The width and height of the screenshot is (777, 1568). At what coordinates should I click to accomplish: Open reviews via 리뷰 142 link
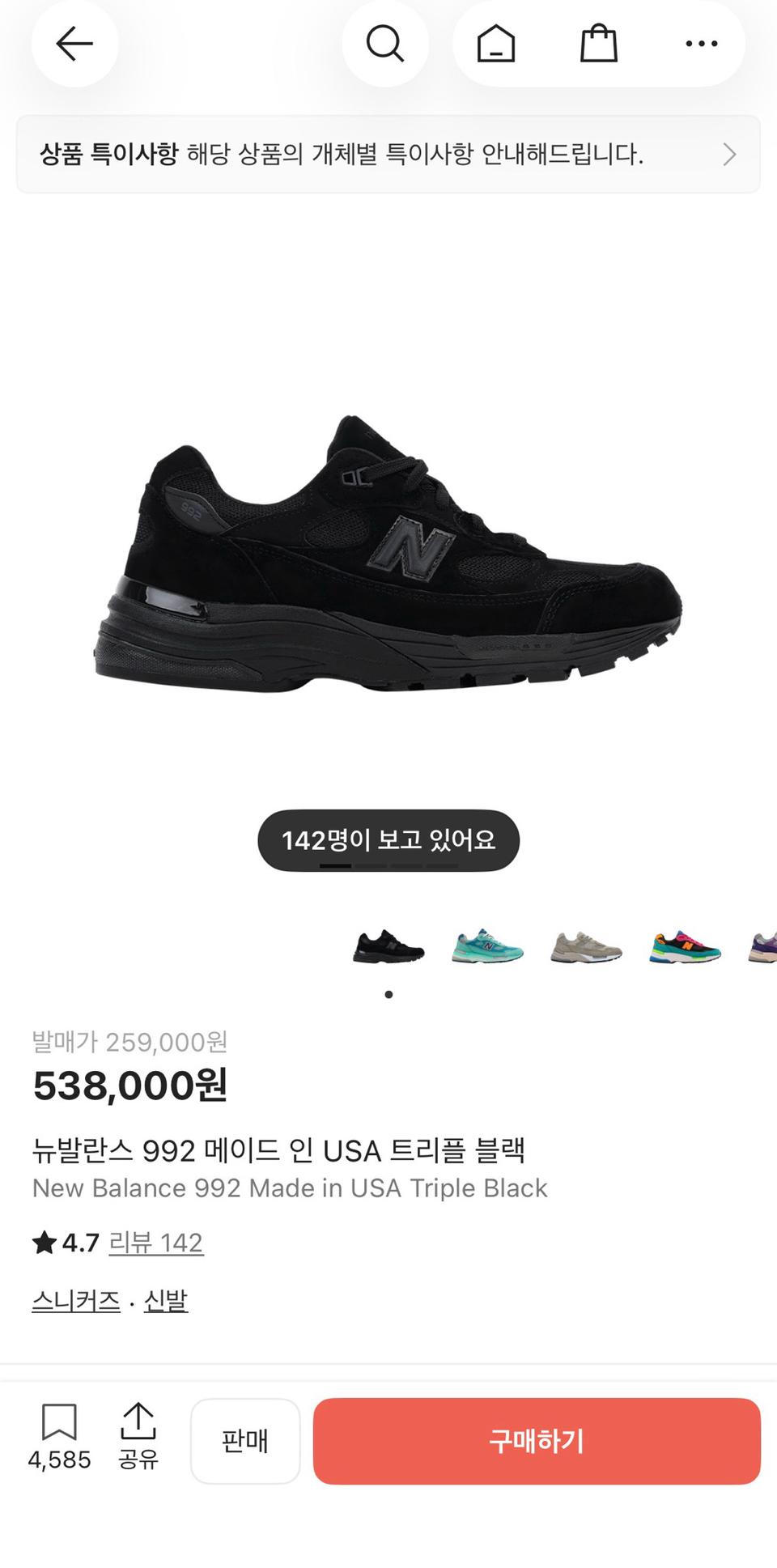[x=156, y=1243]
